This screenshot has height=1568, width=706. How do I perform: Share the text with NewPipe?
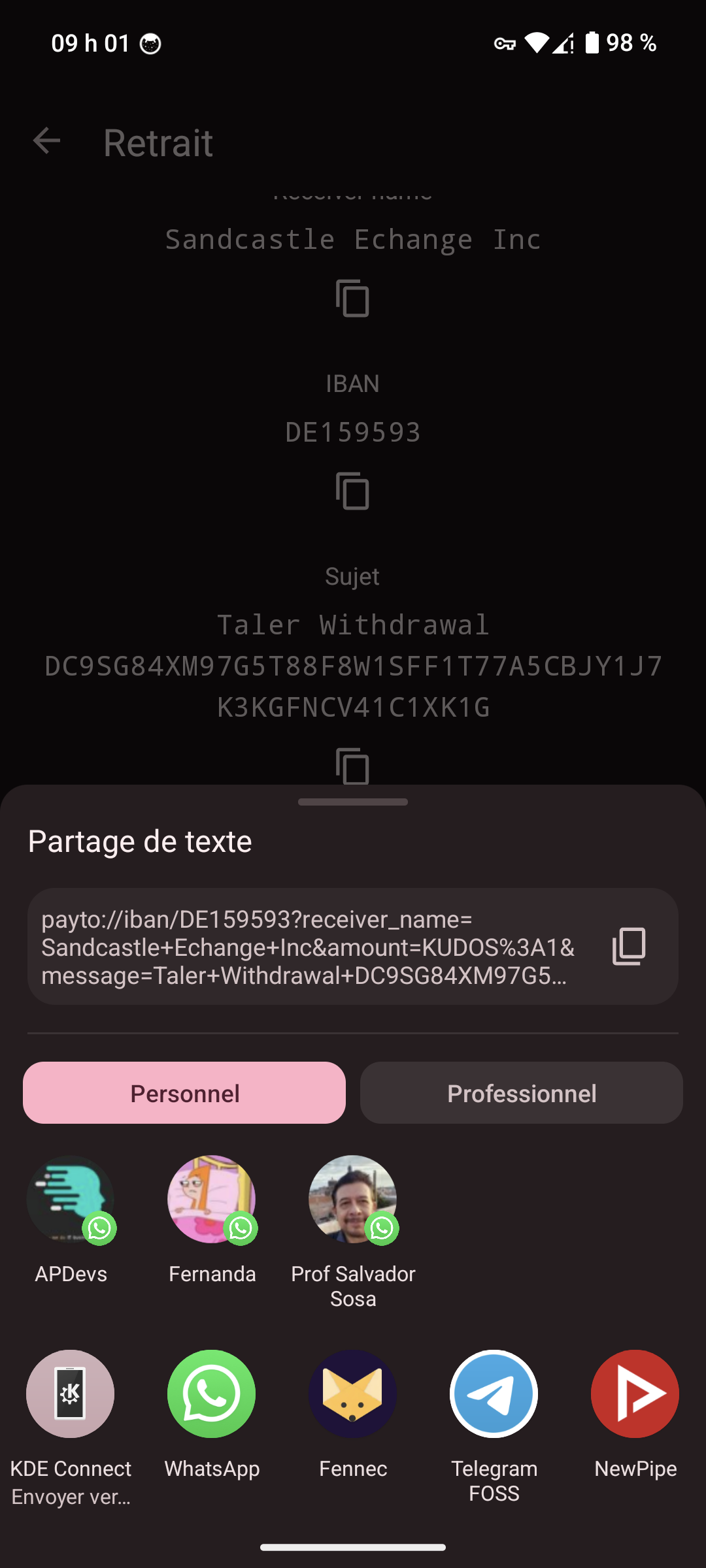[x=635, y=1394]
